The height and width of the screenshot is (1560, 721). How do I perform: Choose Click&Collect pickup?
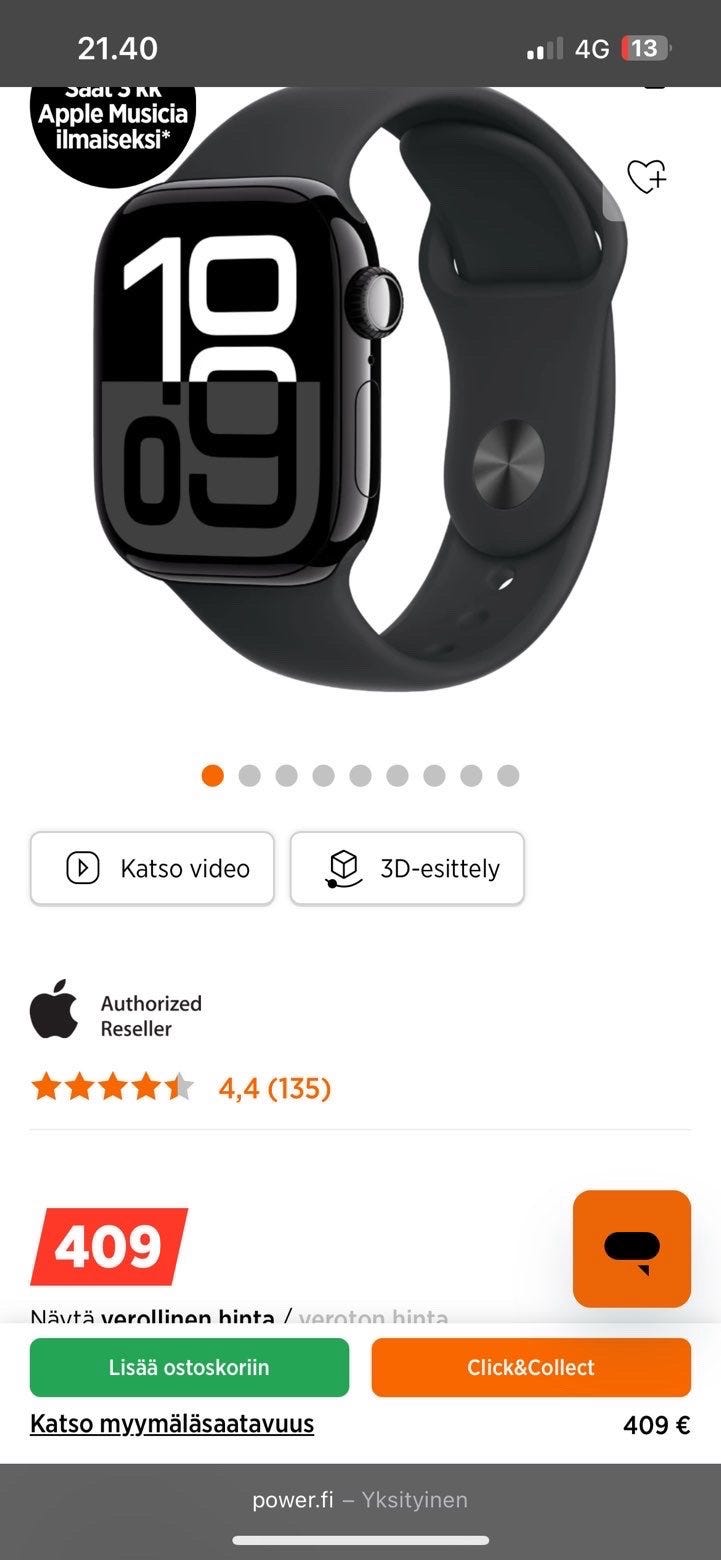click(531, 1367)
